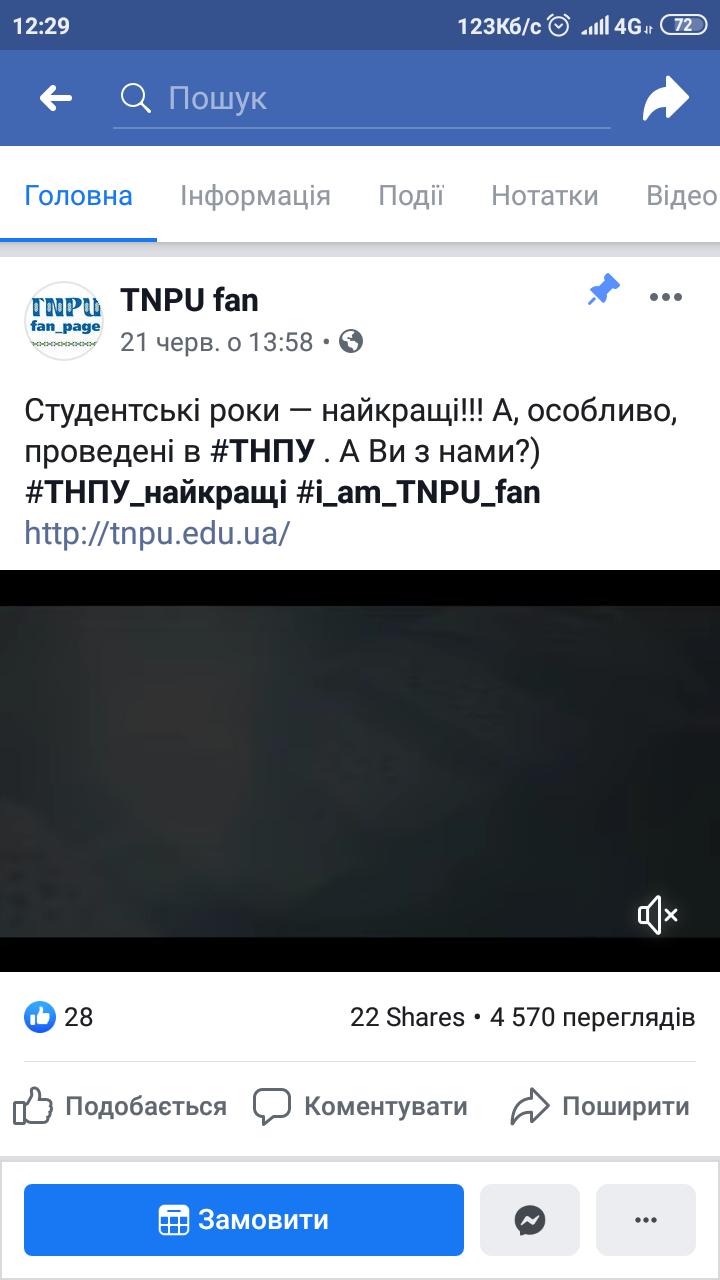Open more page actions at bottom
720x1280 pixels.
coord(646,1220)
